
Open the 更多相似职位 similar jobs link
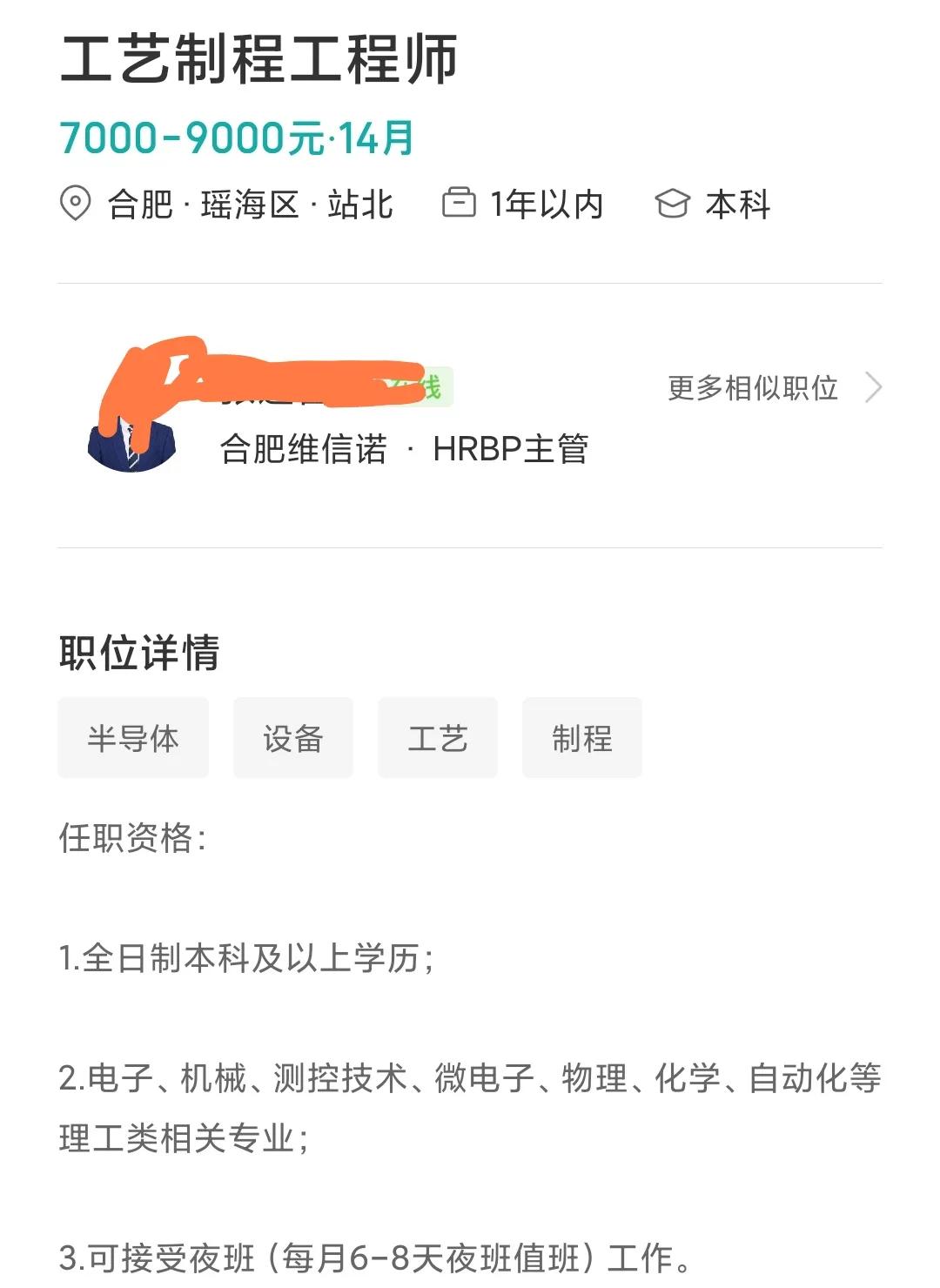(x=752, y=389)
